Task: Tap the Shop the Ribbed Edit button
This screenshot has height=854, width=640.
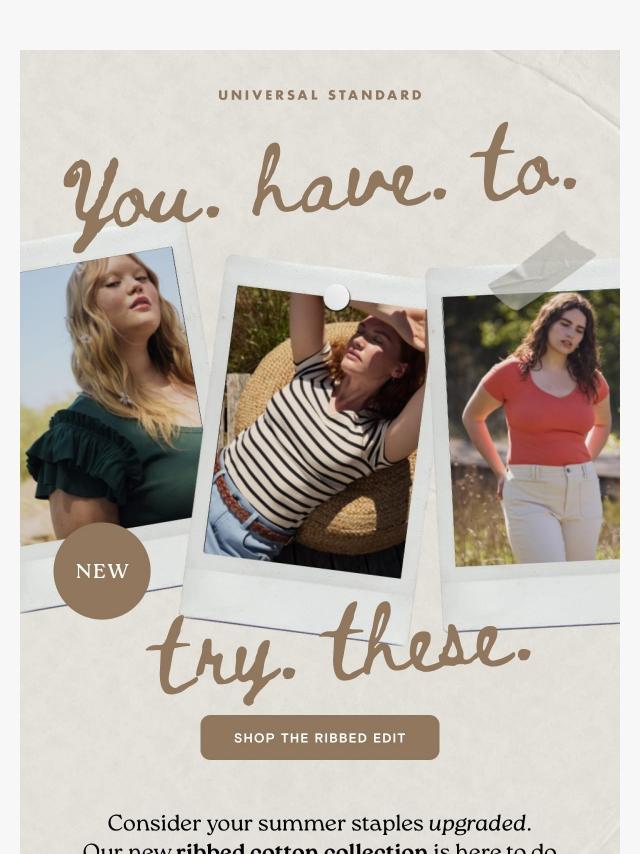Action: 320,738
